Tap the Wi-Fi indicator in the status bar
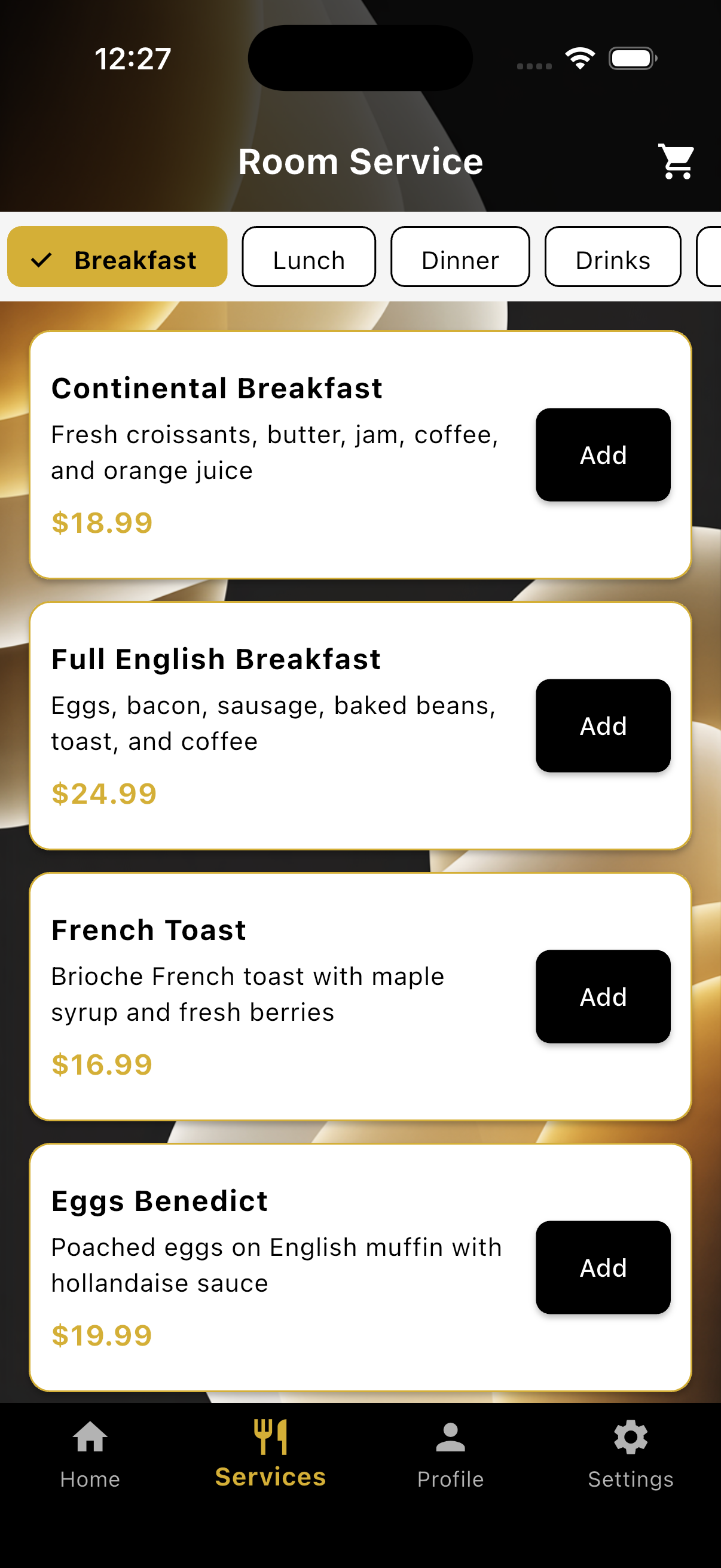The width and height of the screenshot is (721, 1568). click(579, 59)
